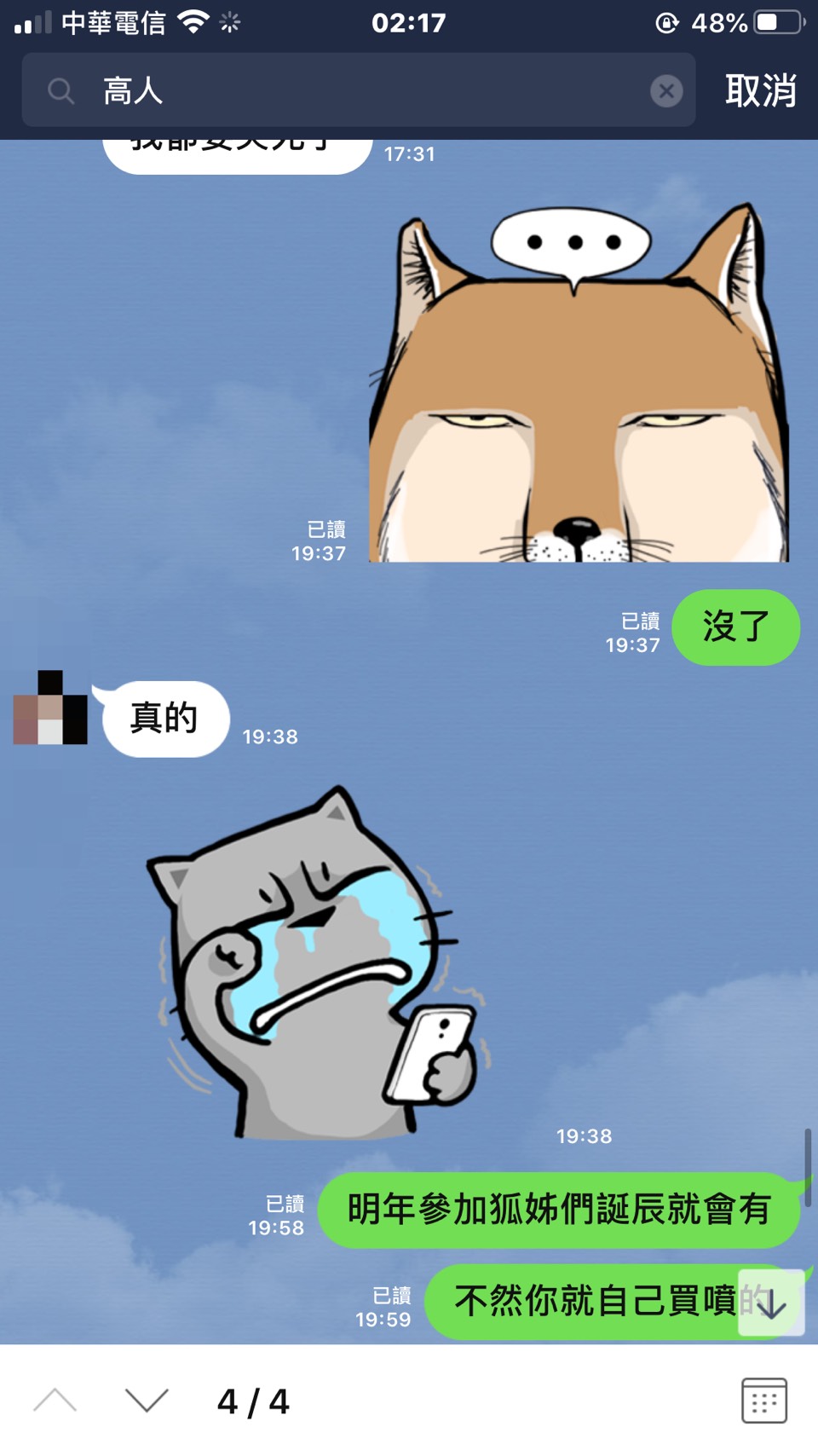This screenshot has width=818, height=1456.
Task: Jump to latest messages with the down arrow button
Action: (771, 1303)
